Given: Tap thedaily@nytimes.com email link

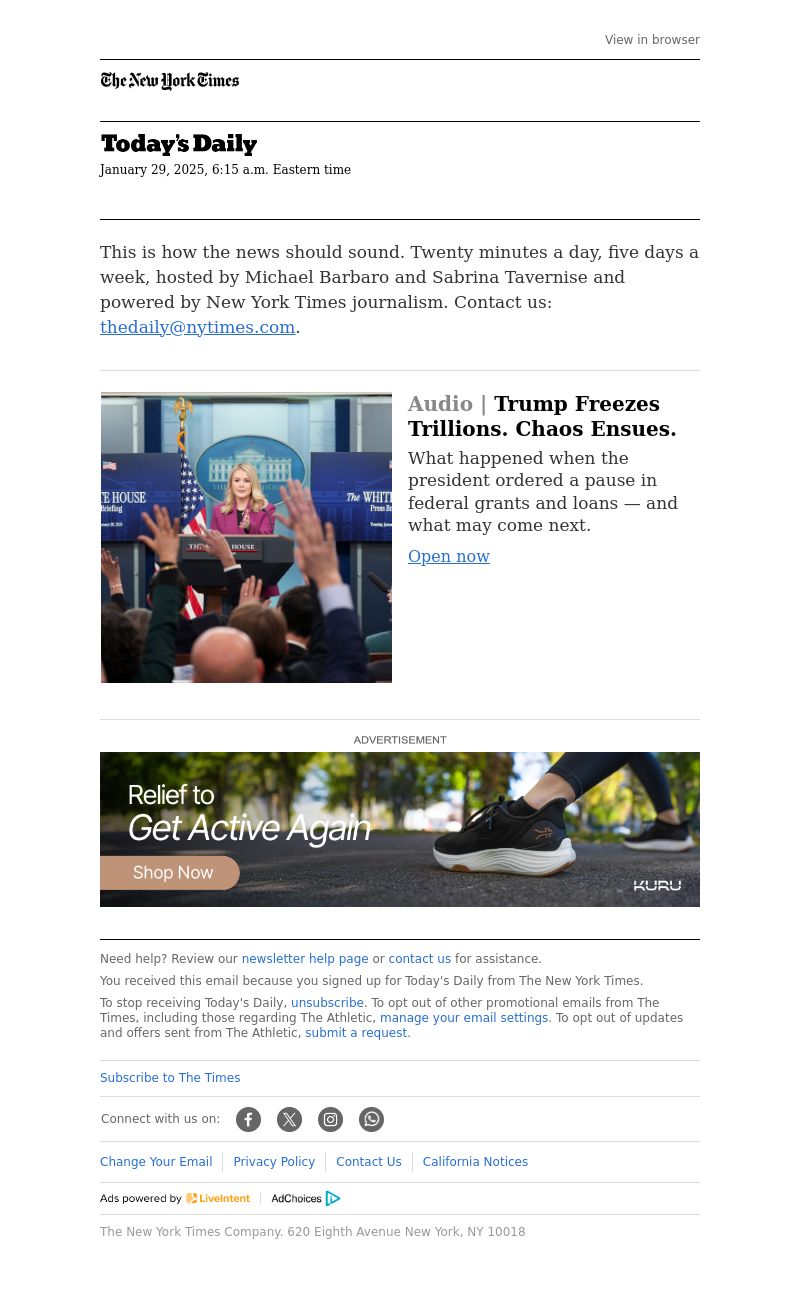Looking at the screenshot, I should tap(197, 327).
